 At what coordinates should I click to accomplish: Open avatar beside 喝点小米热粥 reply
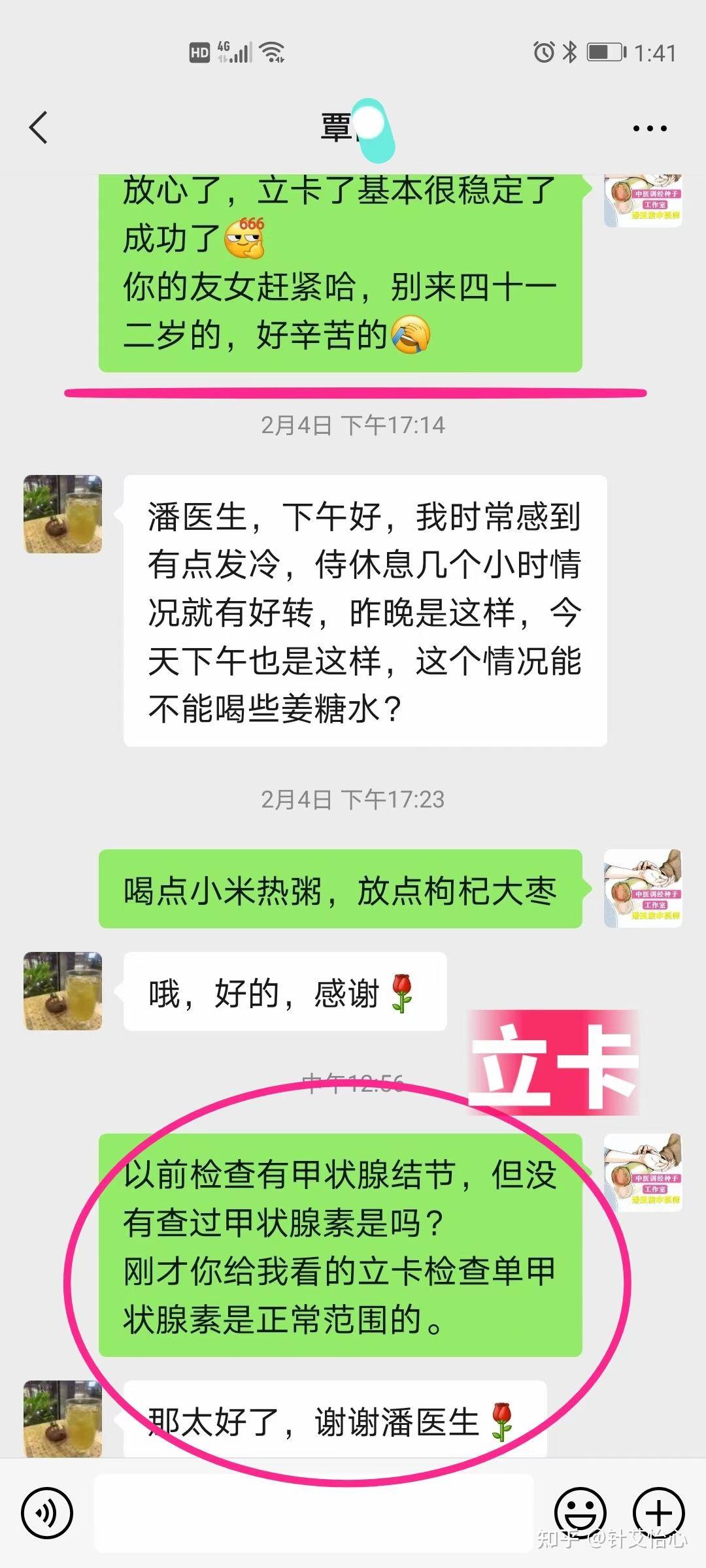643,889
